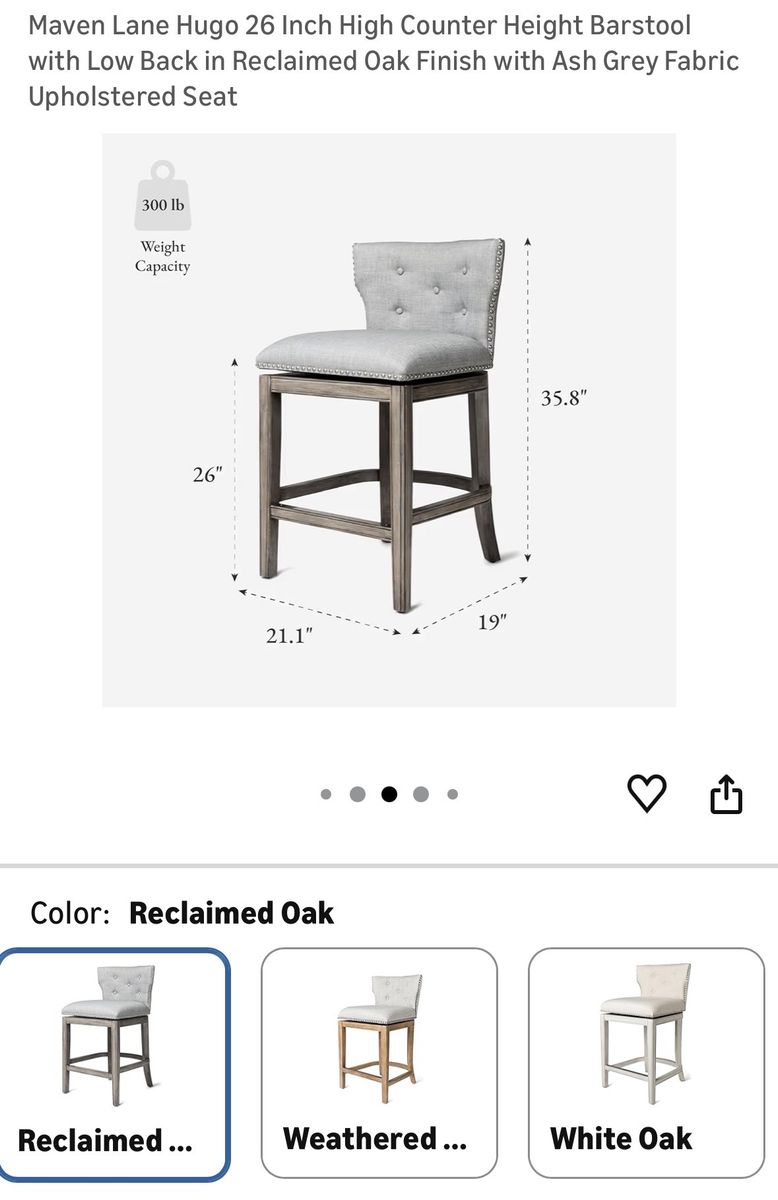
Task: Open the barstool dimensions image
Action: [x=389, y=420]
